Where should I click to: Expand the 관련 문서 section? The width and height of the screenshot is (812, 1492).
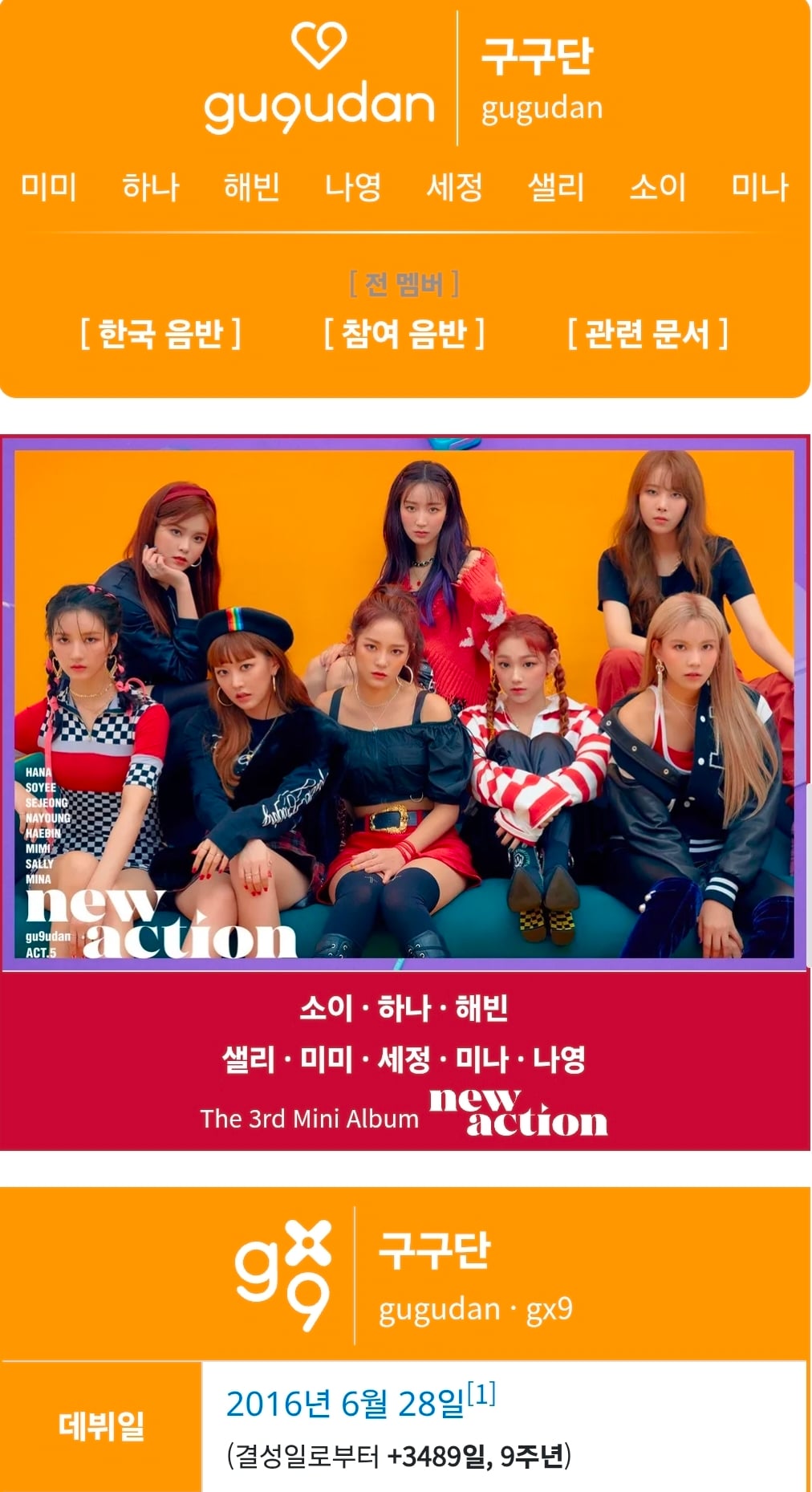[x=648, y=333]
